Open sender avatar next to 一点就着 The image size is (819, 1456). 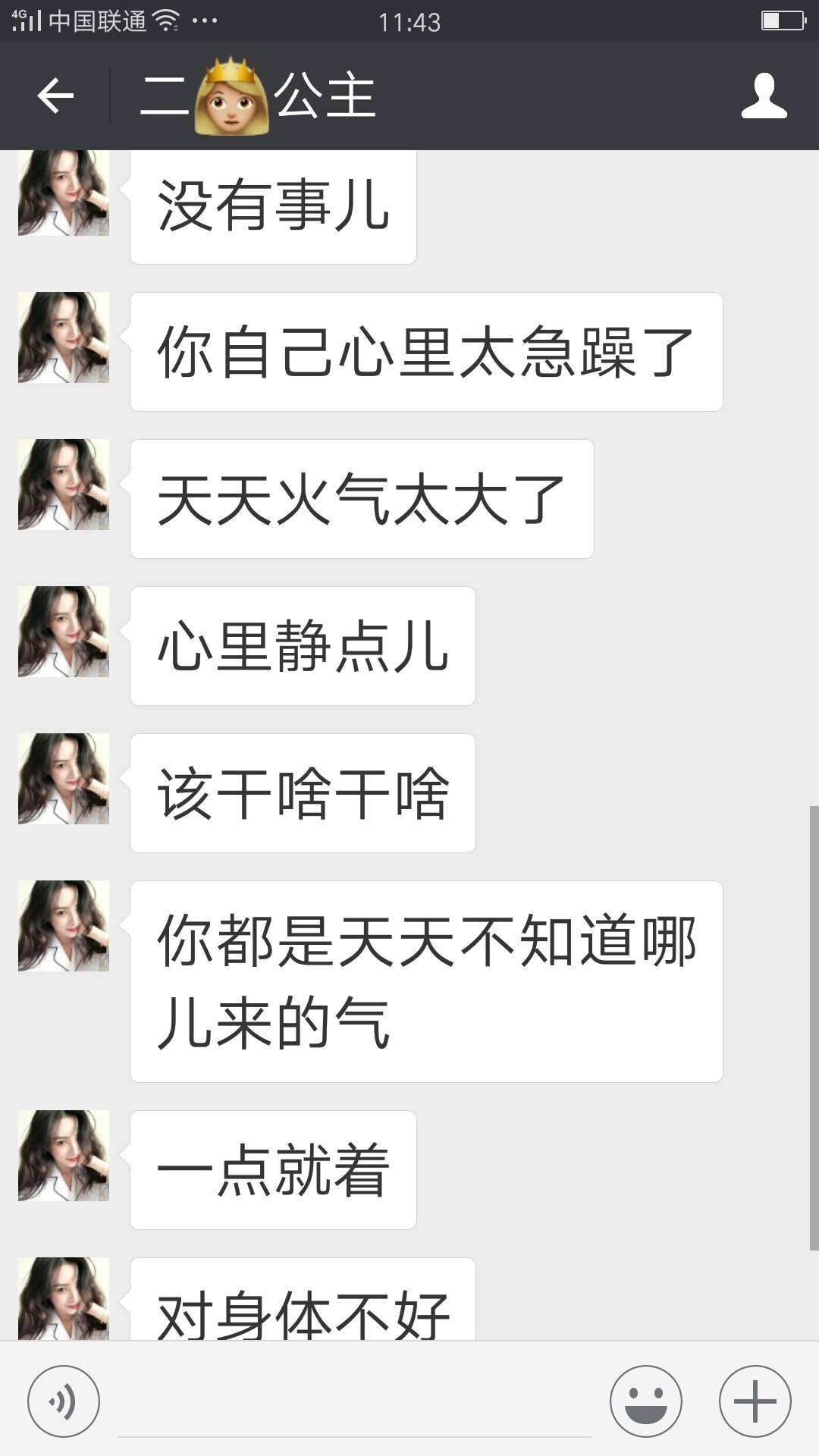click(64, 1156)
